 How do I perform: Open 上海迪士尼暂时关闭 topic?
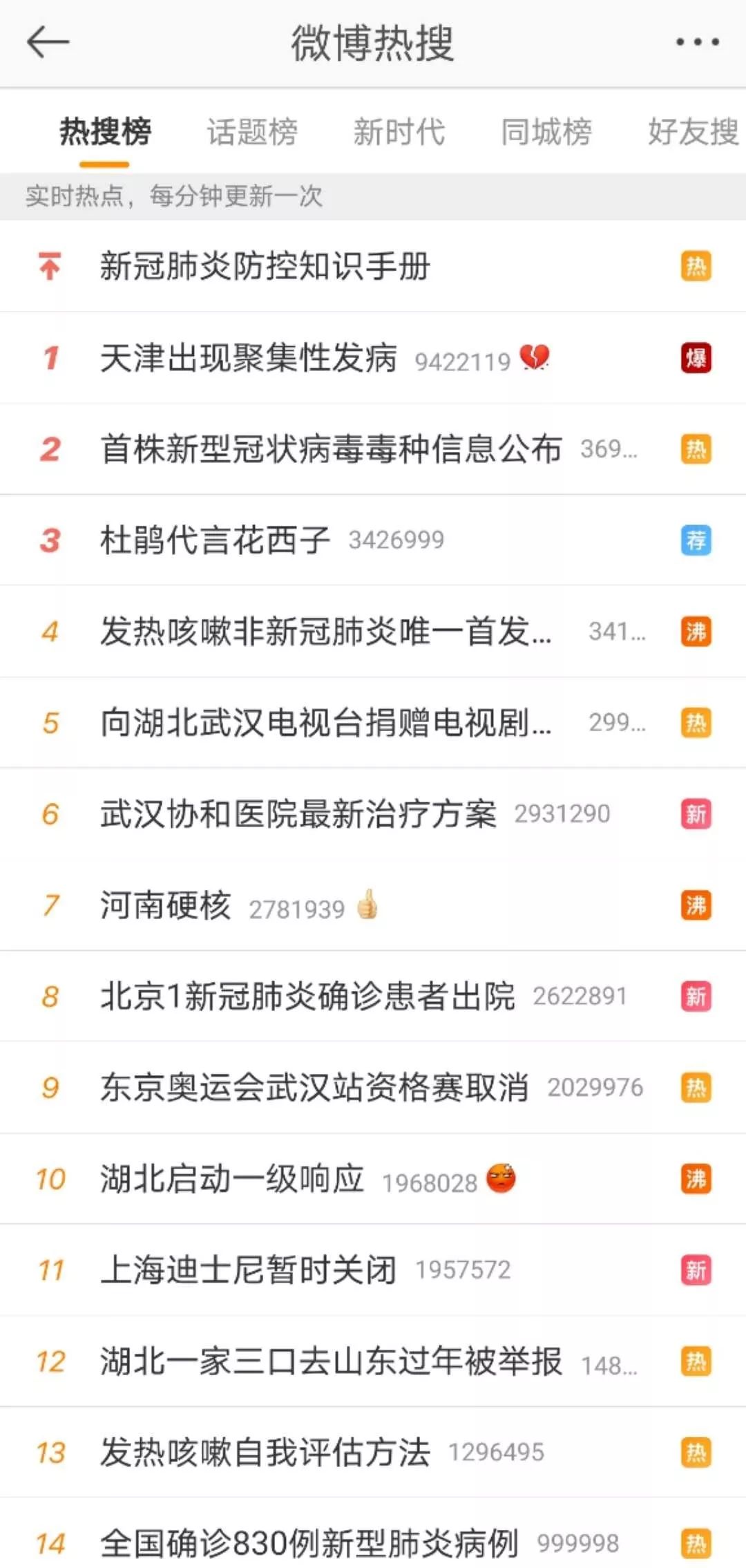249,1270
